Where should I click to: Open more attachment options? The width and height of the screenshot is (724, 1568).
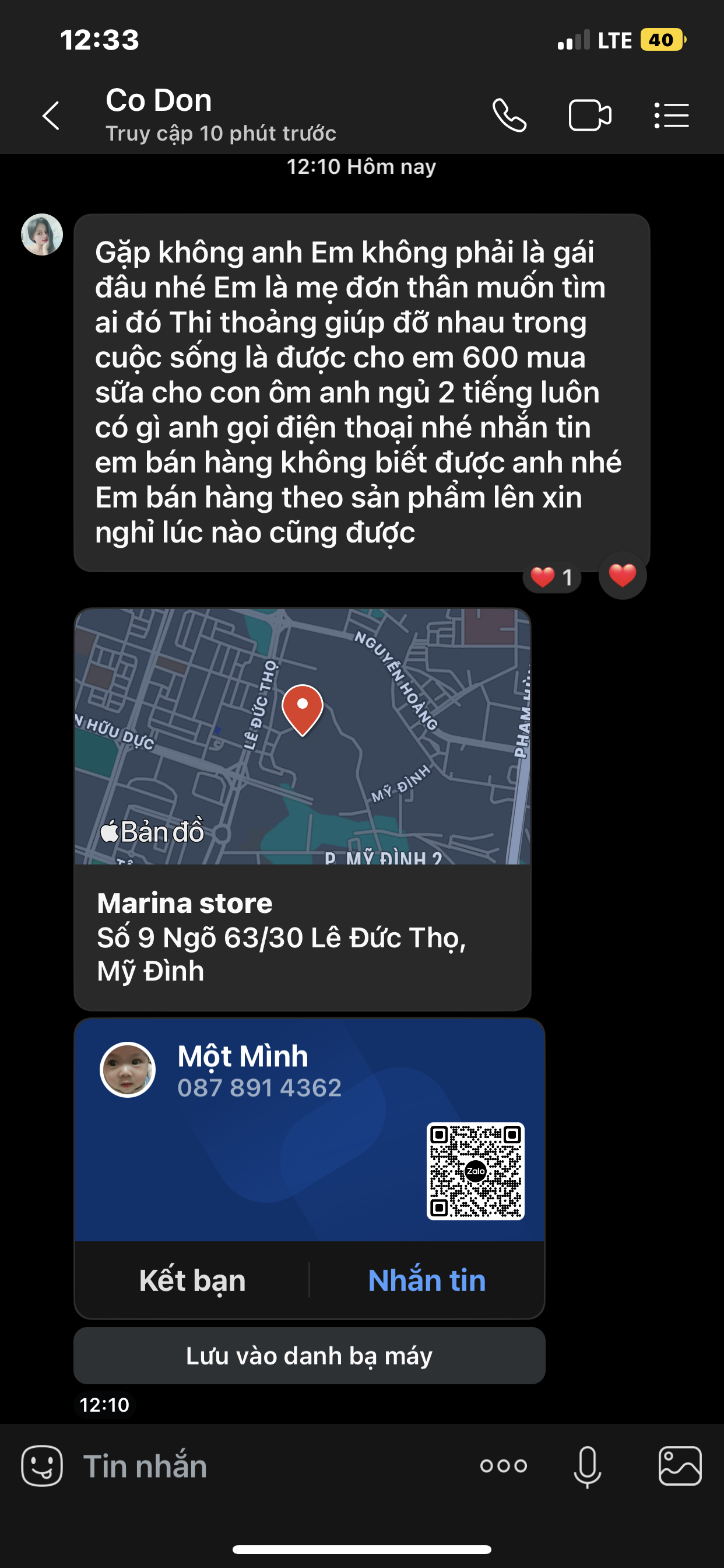pos(503,1466)
